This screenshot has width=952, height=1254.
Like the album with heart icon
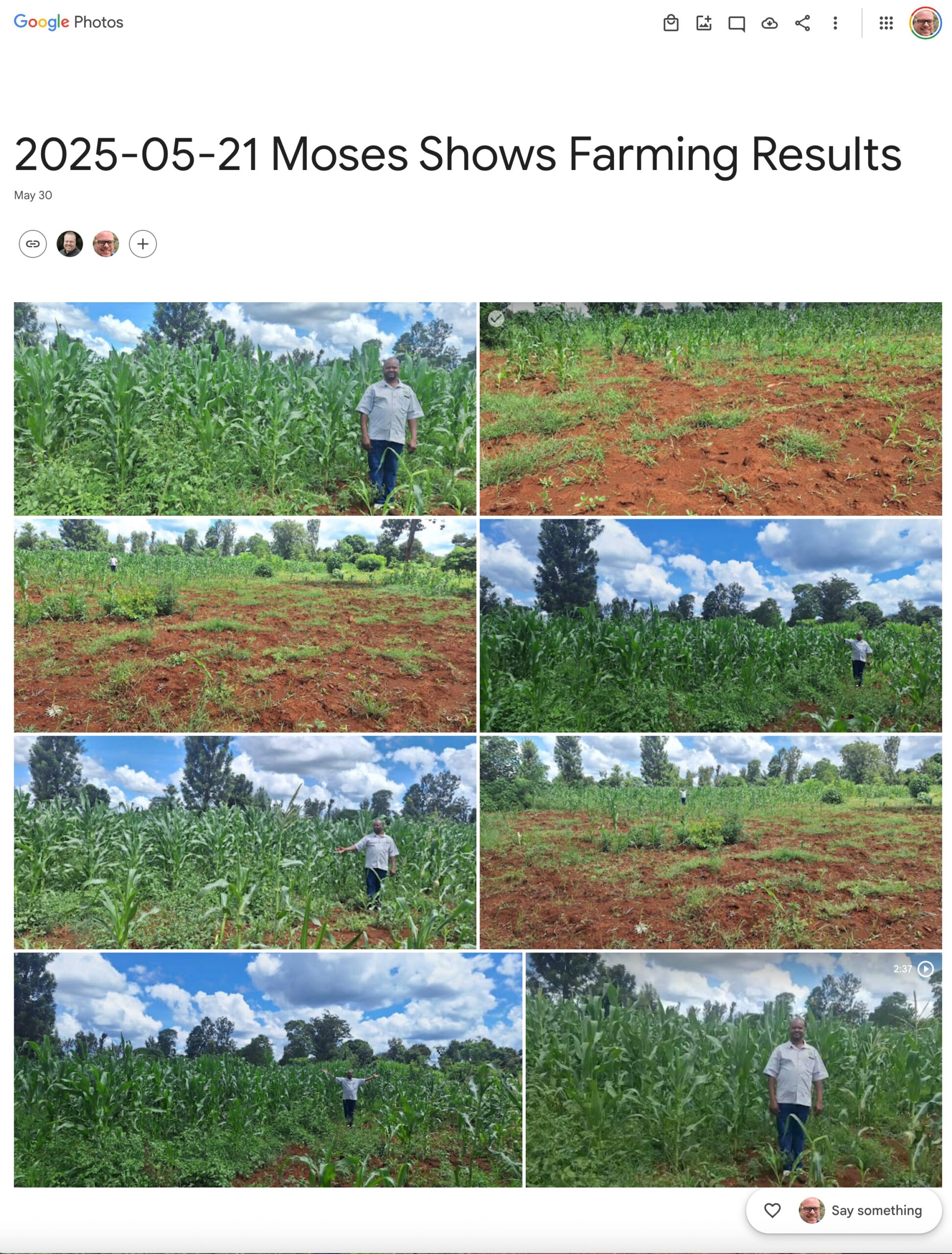coord(772,1210)
